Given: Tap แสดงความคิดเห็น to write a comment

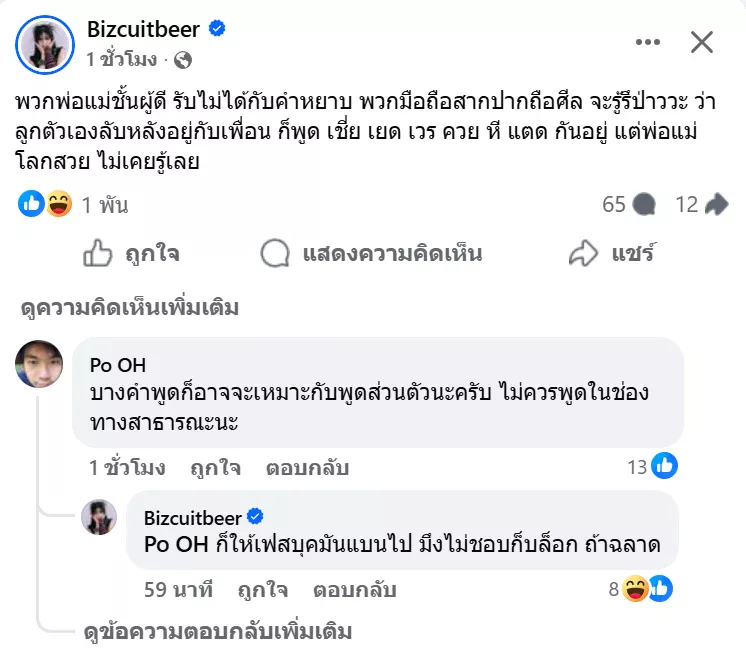Looking at the screenshot, I should (x=371, y=254).
